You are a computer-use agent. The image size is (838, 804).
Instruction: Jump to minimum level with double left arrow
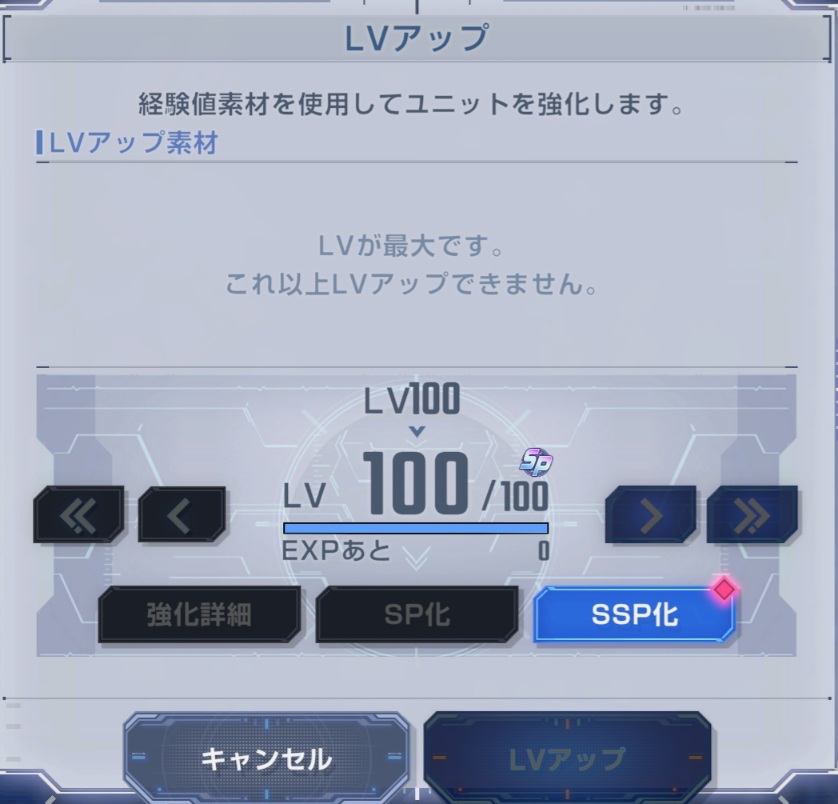(79, 514)
